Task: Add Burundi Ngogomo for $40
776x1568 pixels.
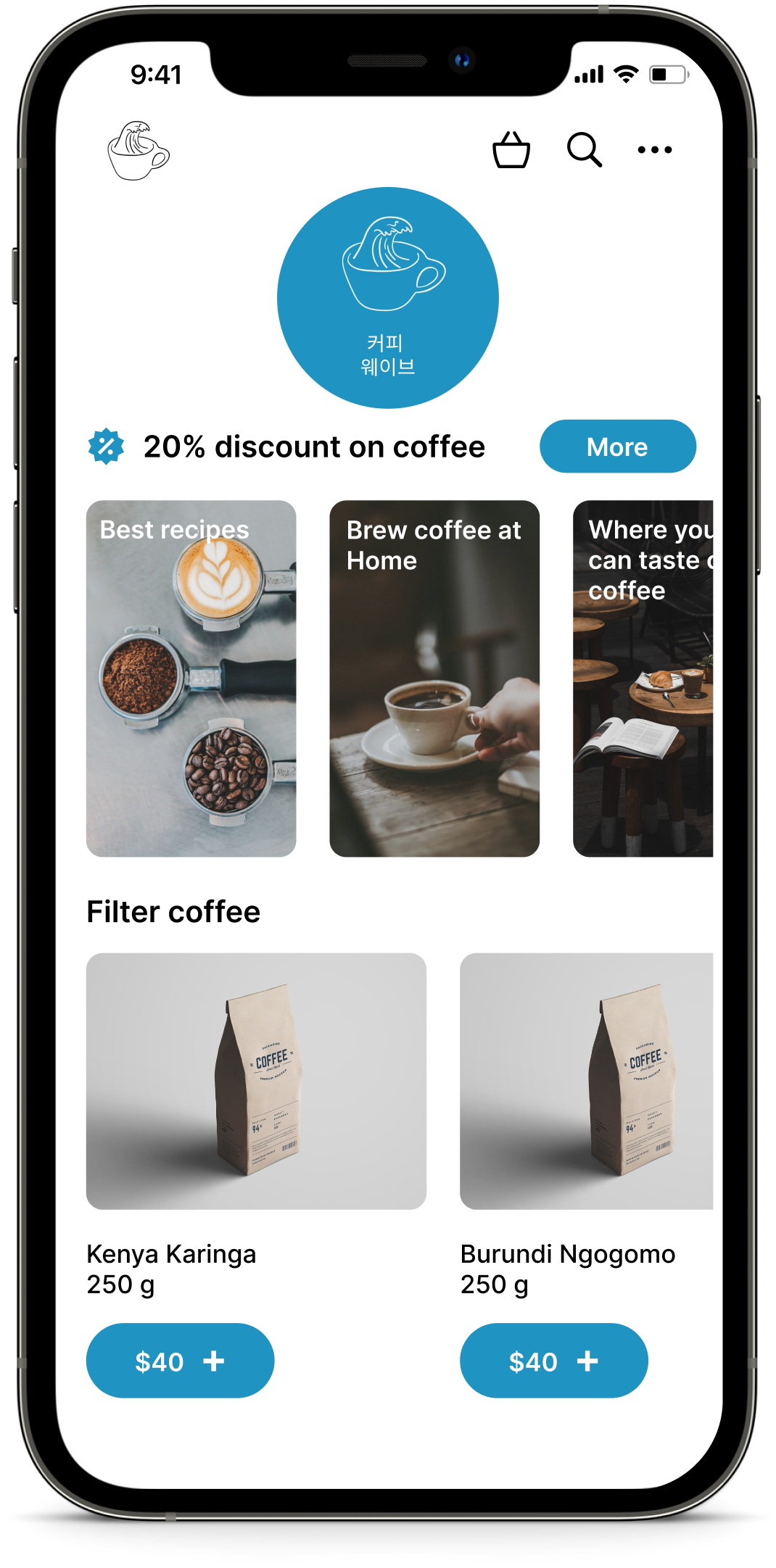Action: [x=553, y=1361]
